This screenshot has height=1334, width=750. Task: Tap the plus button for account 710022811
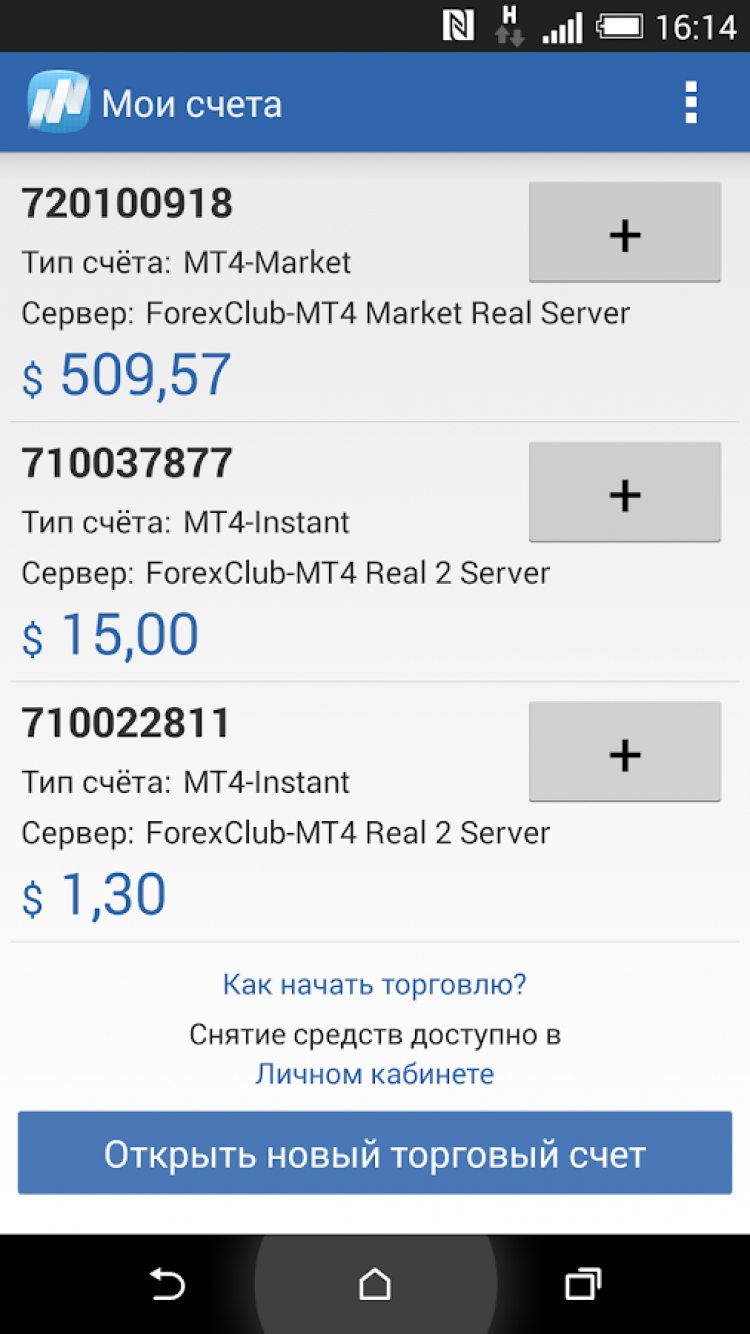(x=624, y=753)
